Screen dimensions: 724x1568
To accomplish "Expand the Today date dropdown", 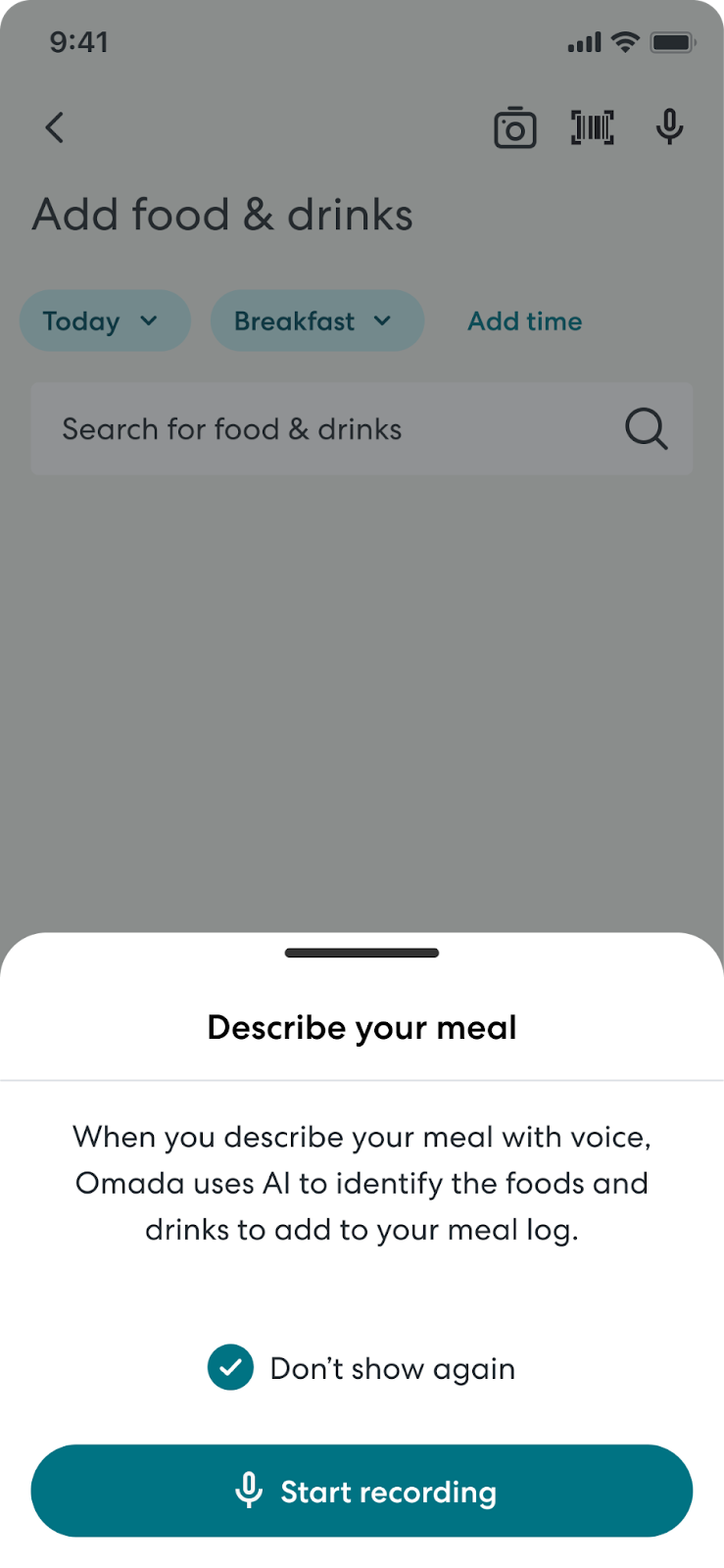I will [105, 320].
